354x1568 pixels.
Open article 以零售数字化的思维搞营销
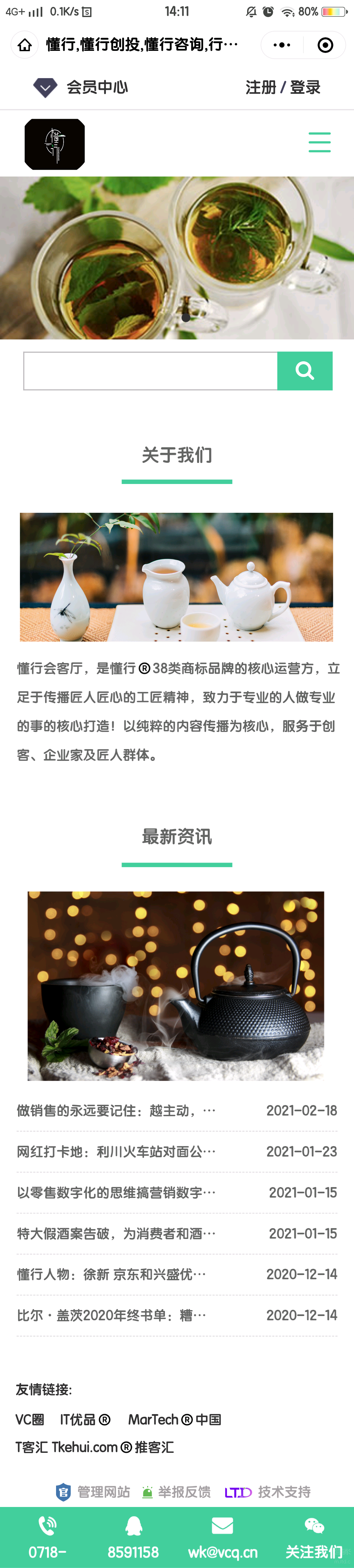[116, 1192]
